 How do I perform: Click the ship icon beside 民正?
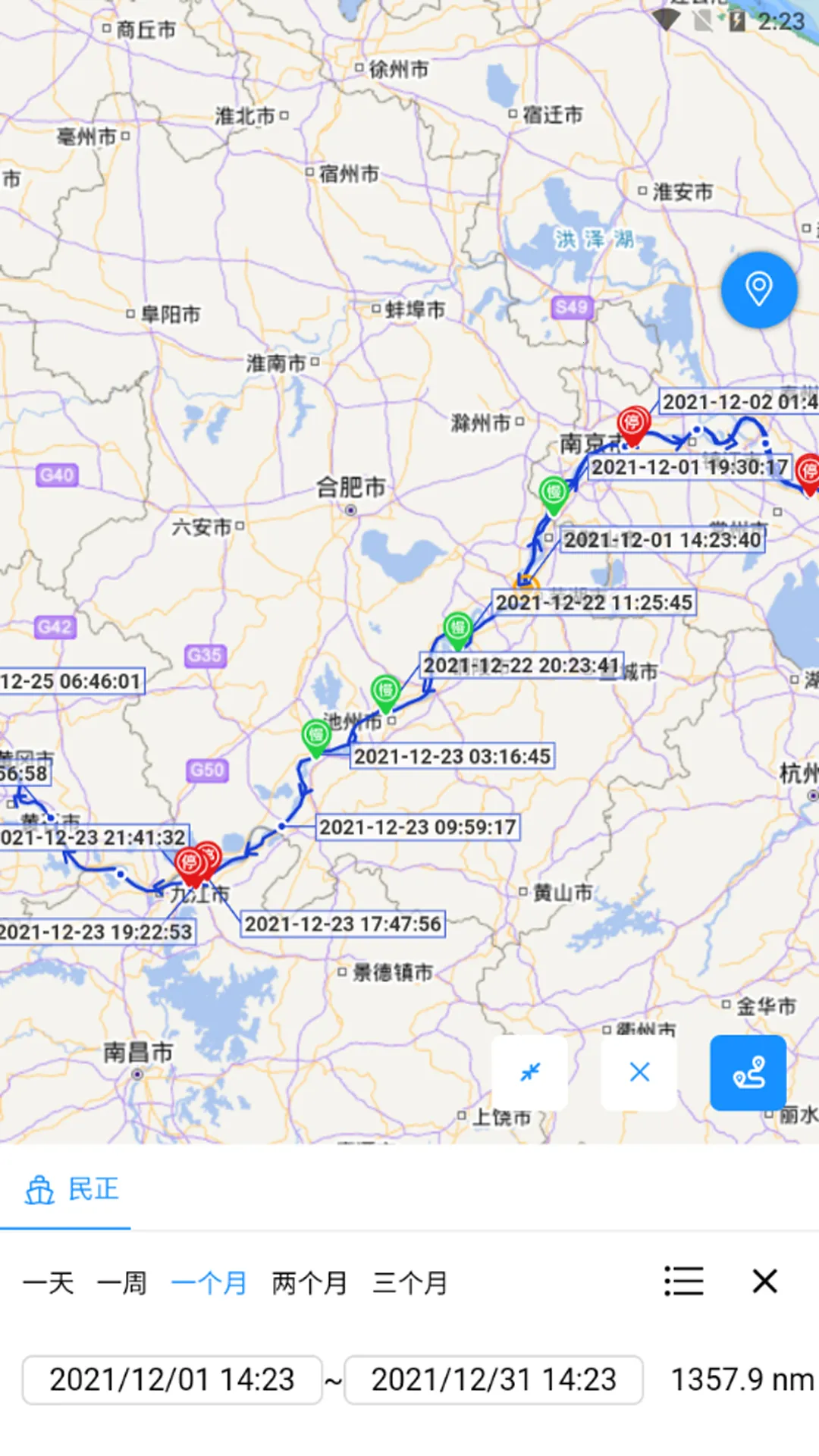[x=39, y=1189]
